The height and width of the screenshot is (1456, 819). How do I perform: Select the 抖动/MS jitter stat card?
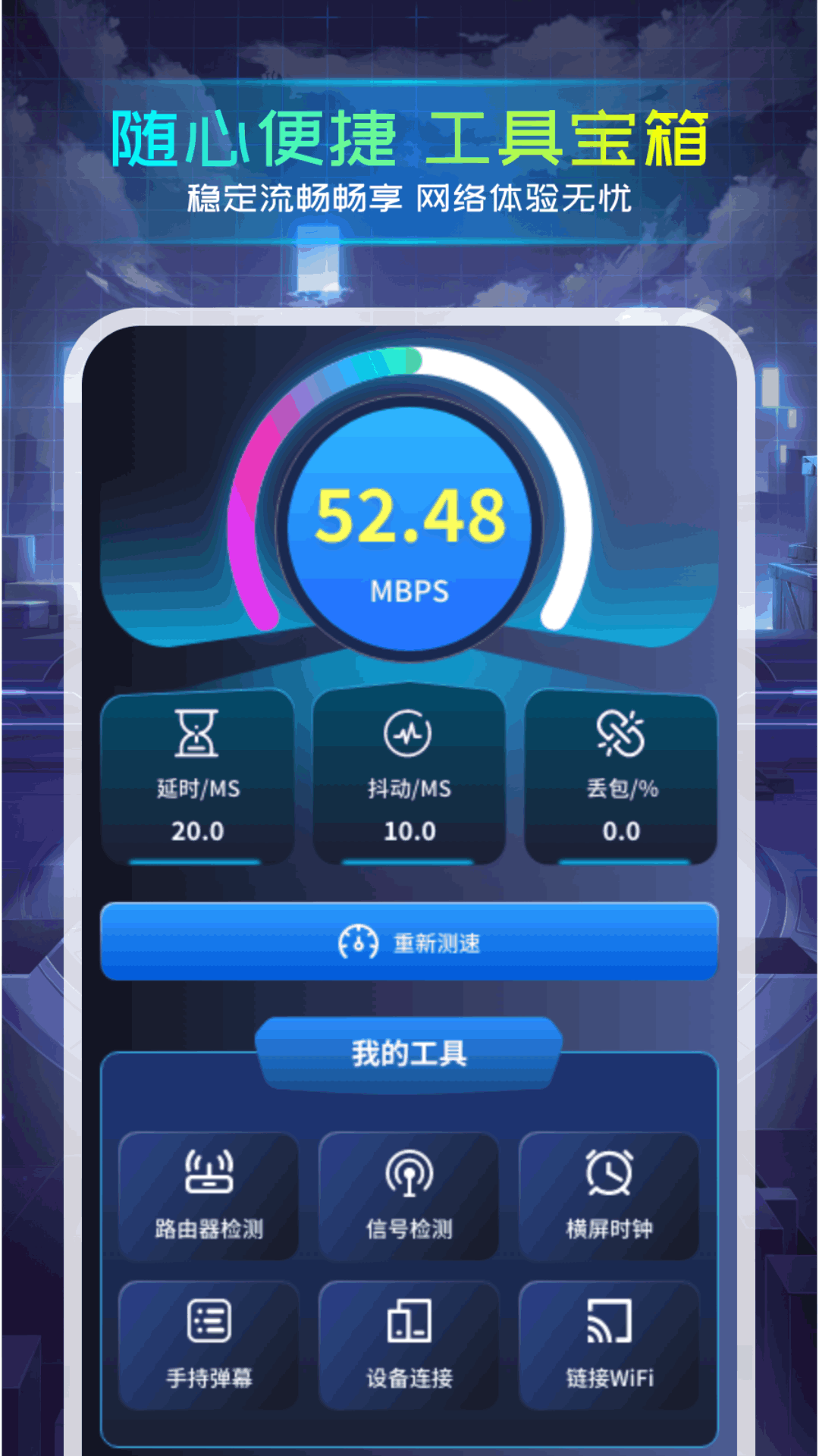pos(409,781)
